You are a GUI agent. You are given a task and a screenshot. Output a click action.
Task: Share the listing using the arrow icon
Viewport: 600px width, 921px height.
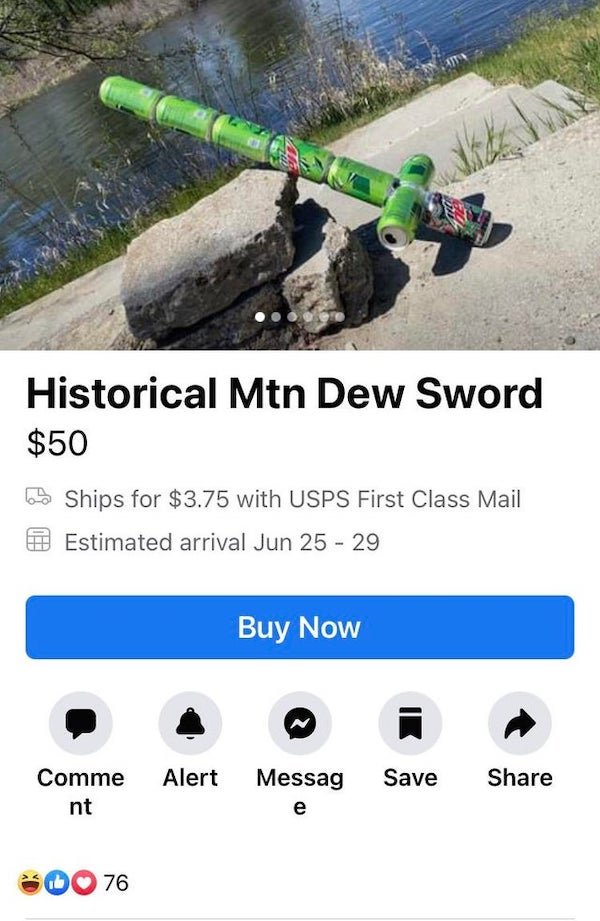click(519, 723)
